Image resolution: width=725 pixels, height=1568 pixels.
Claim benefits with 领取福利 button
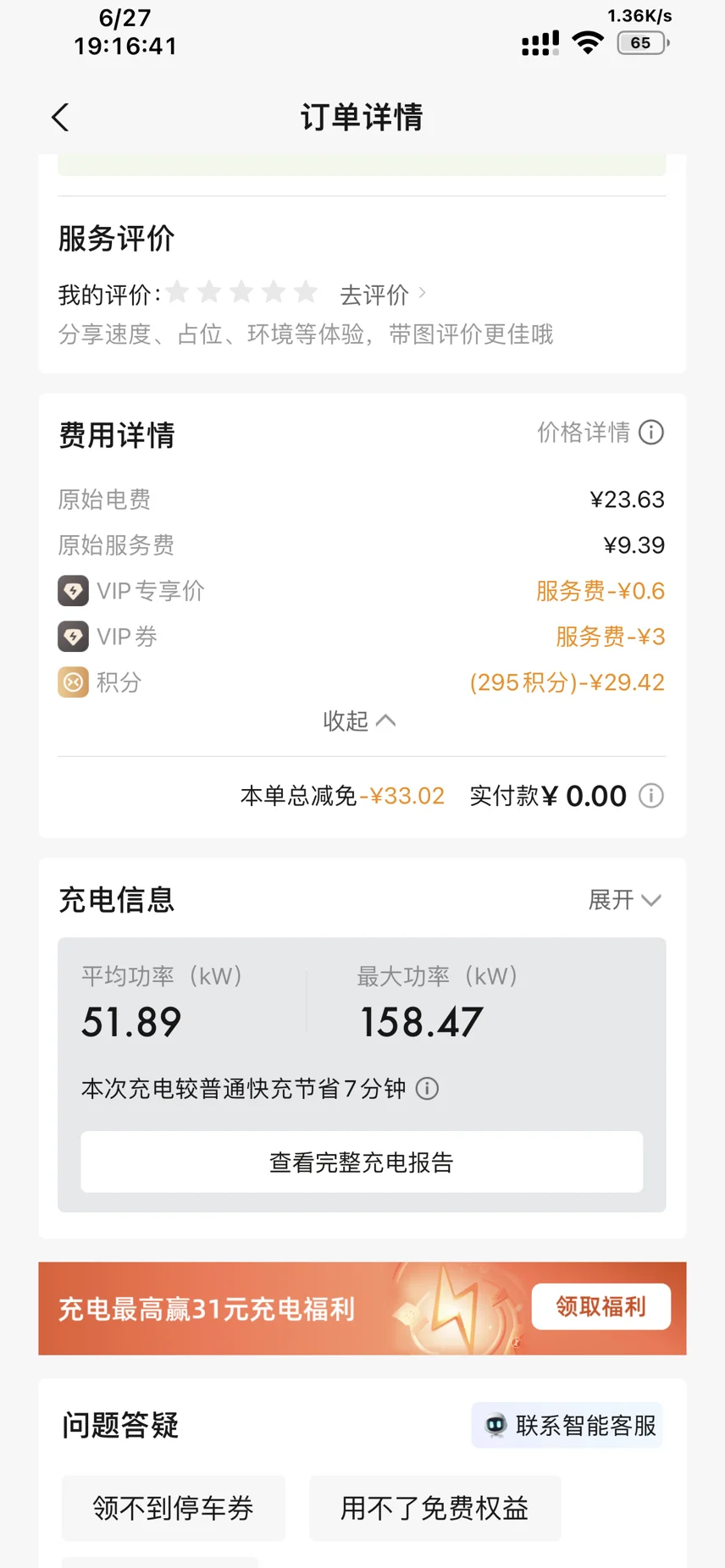point(601,1306)
